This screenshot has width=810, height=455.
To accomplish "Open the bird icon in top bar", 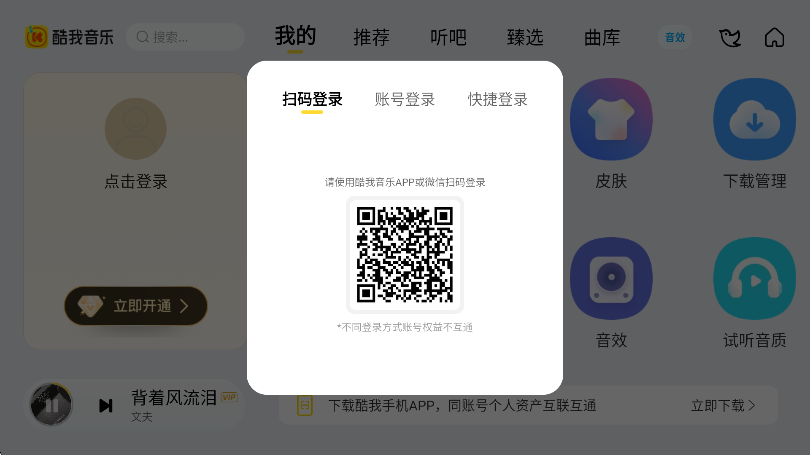I will point(730,37).
